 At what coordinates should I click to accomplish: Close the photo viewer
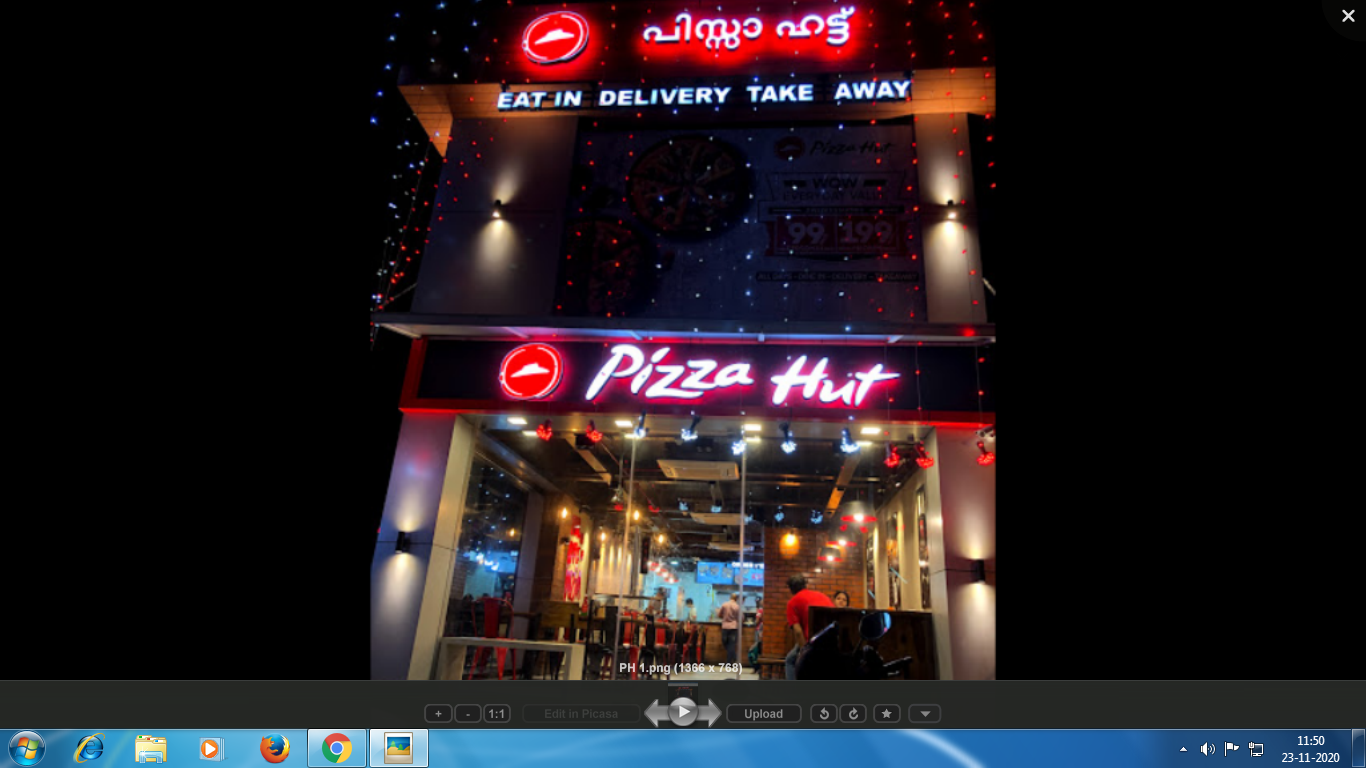pyautogui.click(x=1348, y=16)
